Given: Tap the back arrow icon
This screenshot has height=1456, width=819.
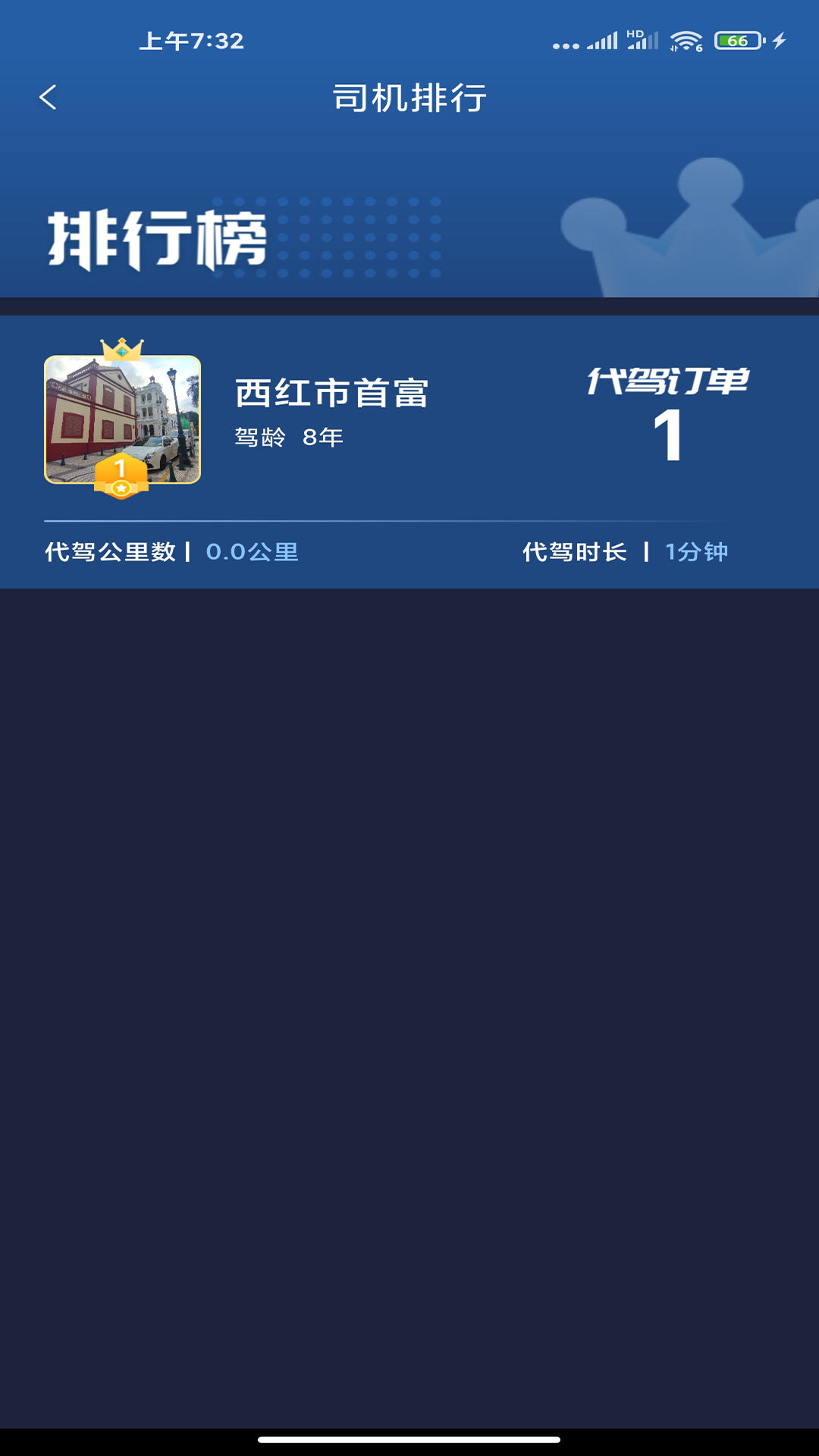Looking at the screenshot, I should (49, 98).
